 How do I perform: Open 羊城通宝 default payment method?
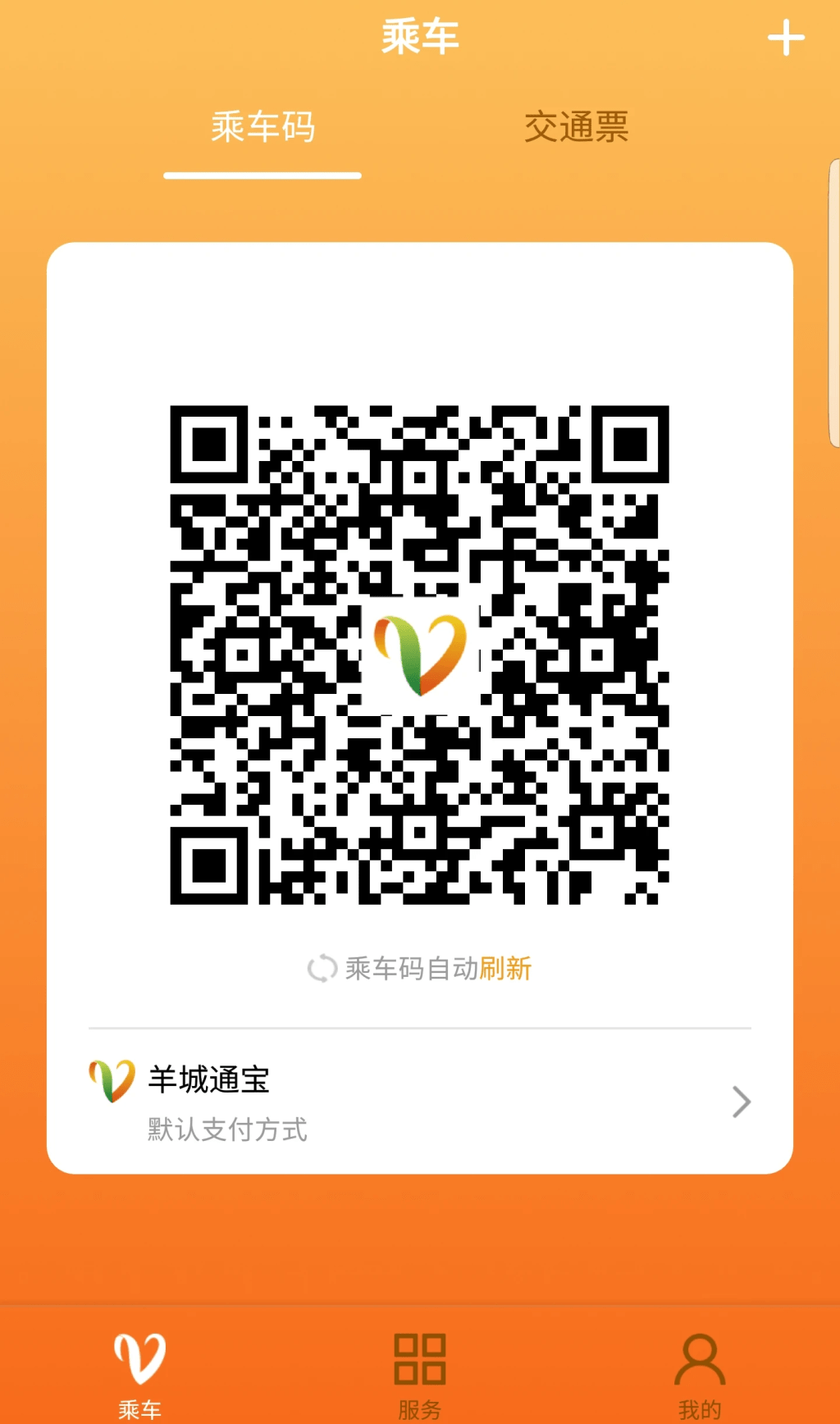419,1102
